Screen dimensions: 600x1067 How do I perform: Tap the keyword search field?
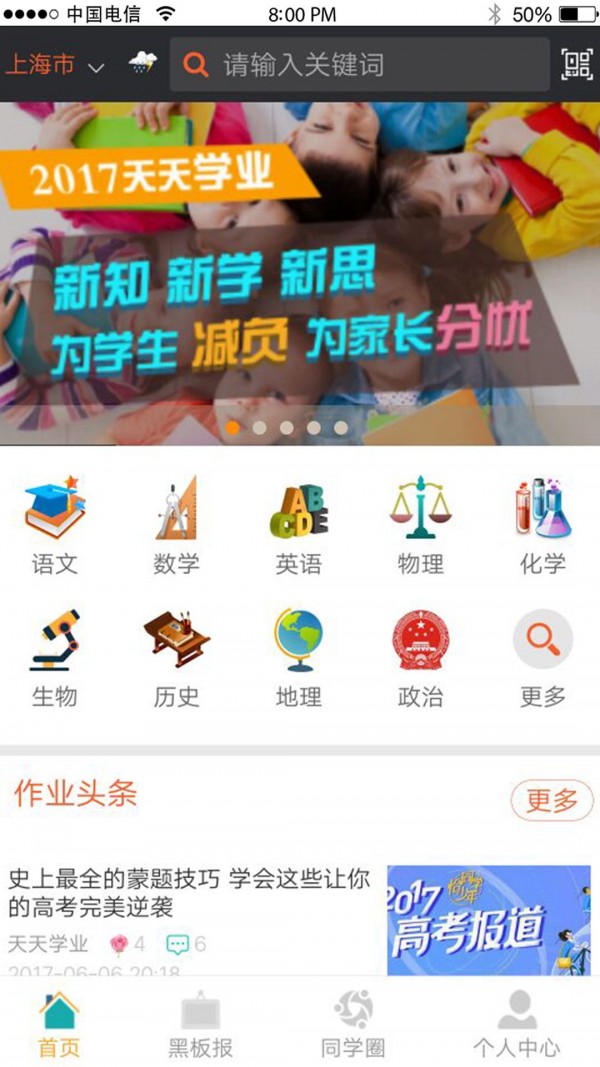(x=360, y=66)
